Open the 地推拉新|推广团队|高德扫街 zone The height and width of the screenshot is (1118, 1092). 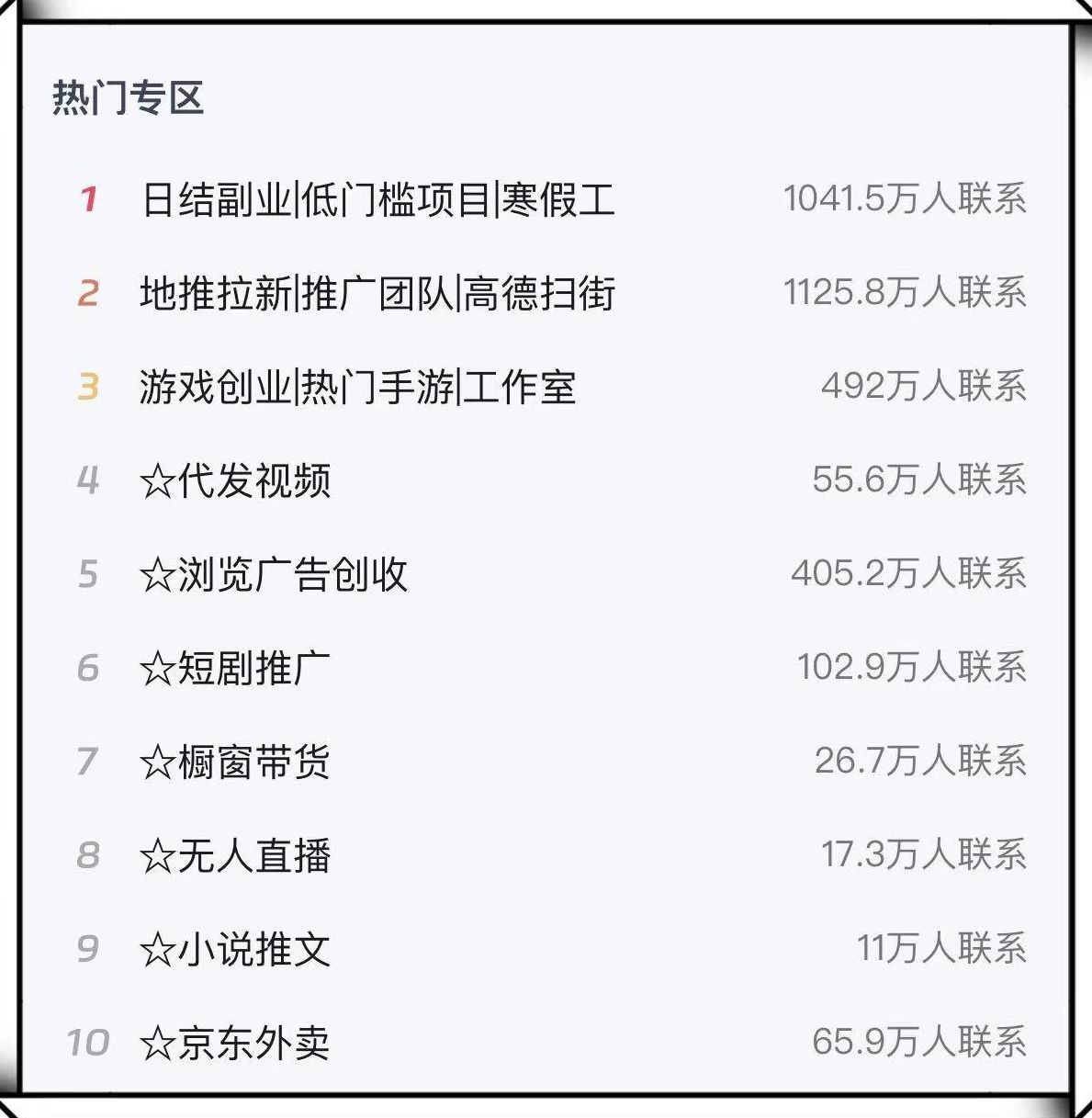click(x=377, y=293)
